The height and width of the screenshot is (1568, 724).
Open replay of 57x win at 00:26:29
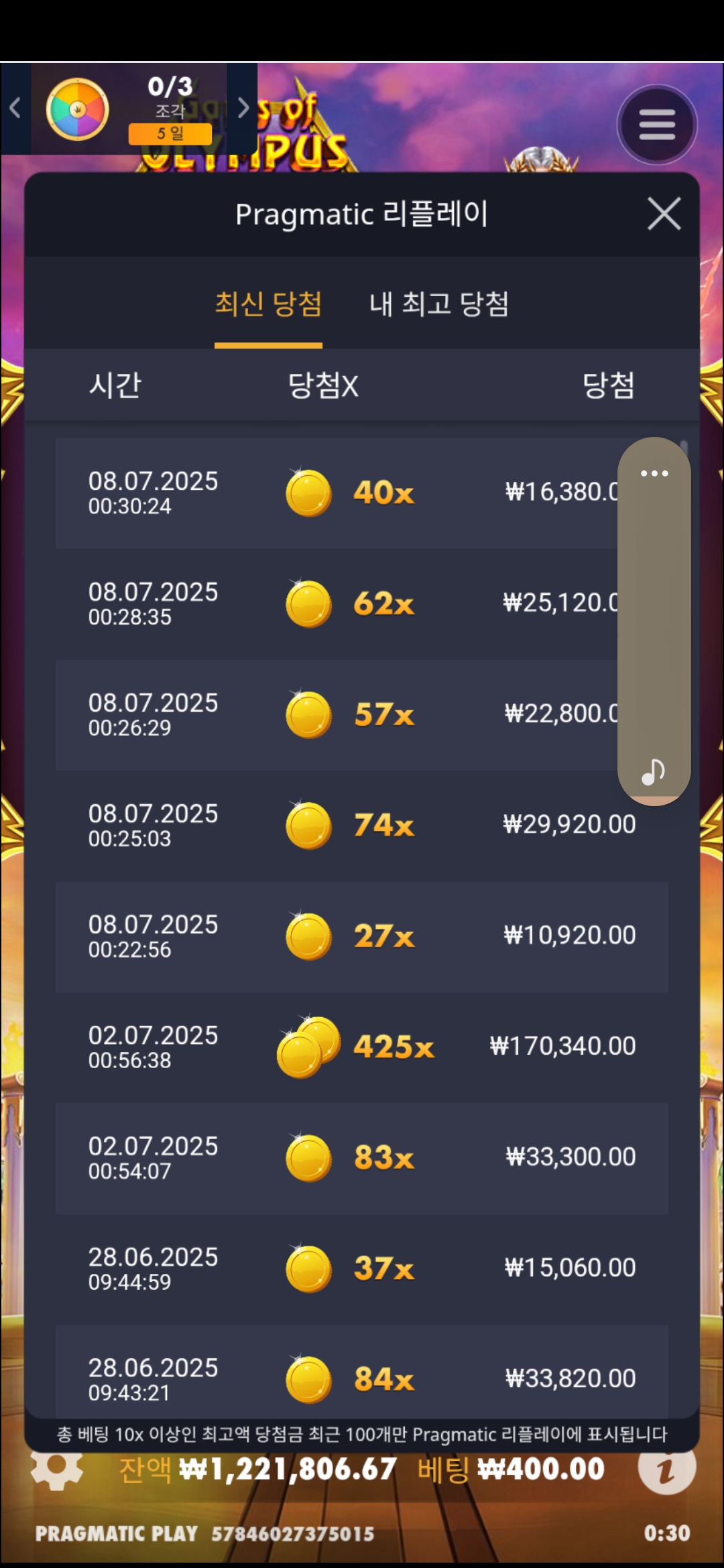click(335, 714)
